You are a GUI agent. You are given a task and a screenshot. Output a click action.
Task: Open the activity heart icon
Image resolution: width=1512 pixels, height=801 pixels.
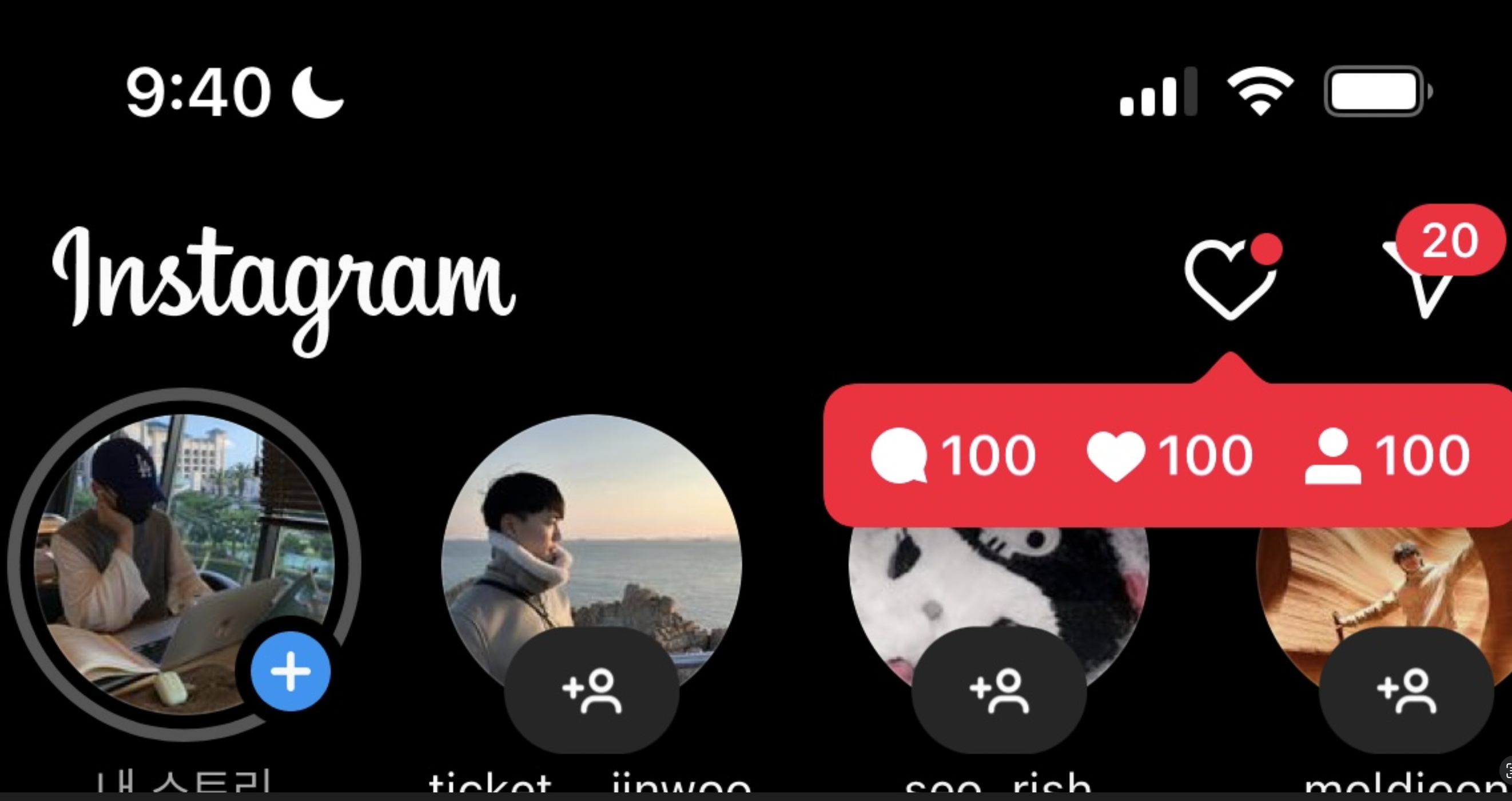(x=1230, y=281)
